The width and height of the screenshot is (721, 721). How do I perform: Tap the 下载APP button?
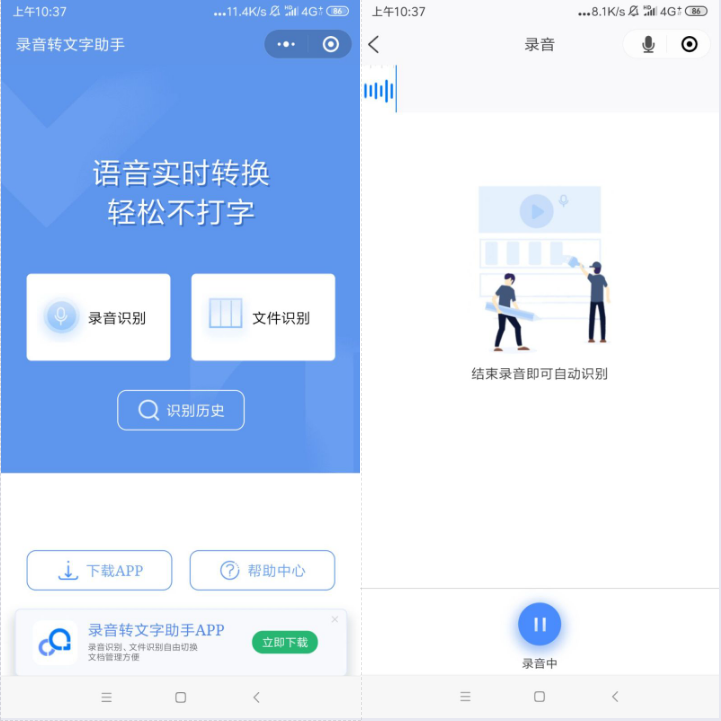(x=99, y=570)
